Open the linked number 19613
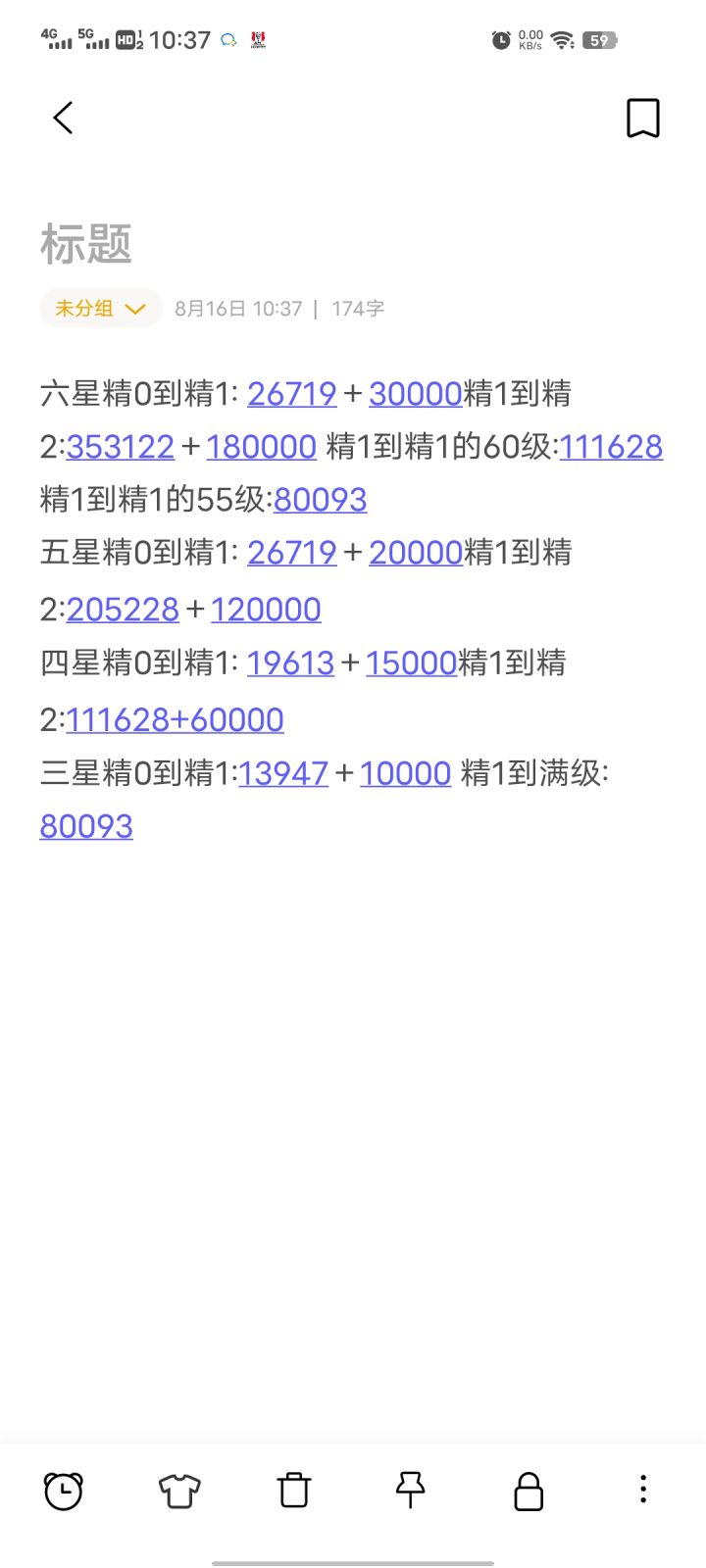706x1568 pixels. (x=290, y=663)
